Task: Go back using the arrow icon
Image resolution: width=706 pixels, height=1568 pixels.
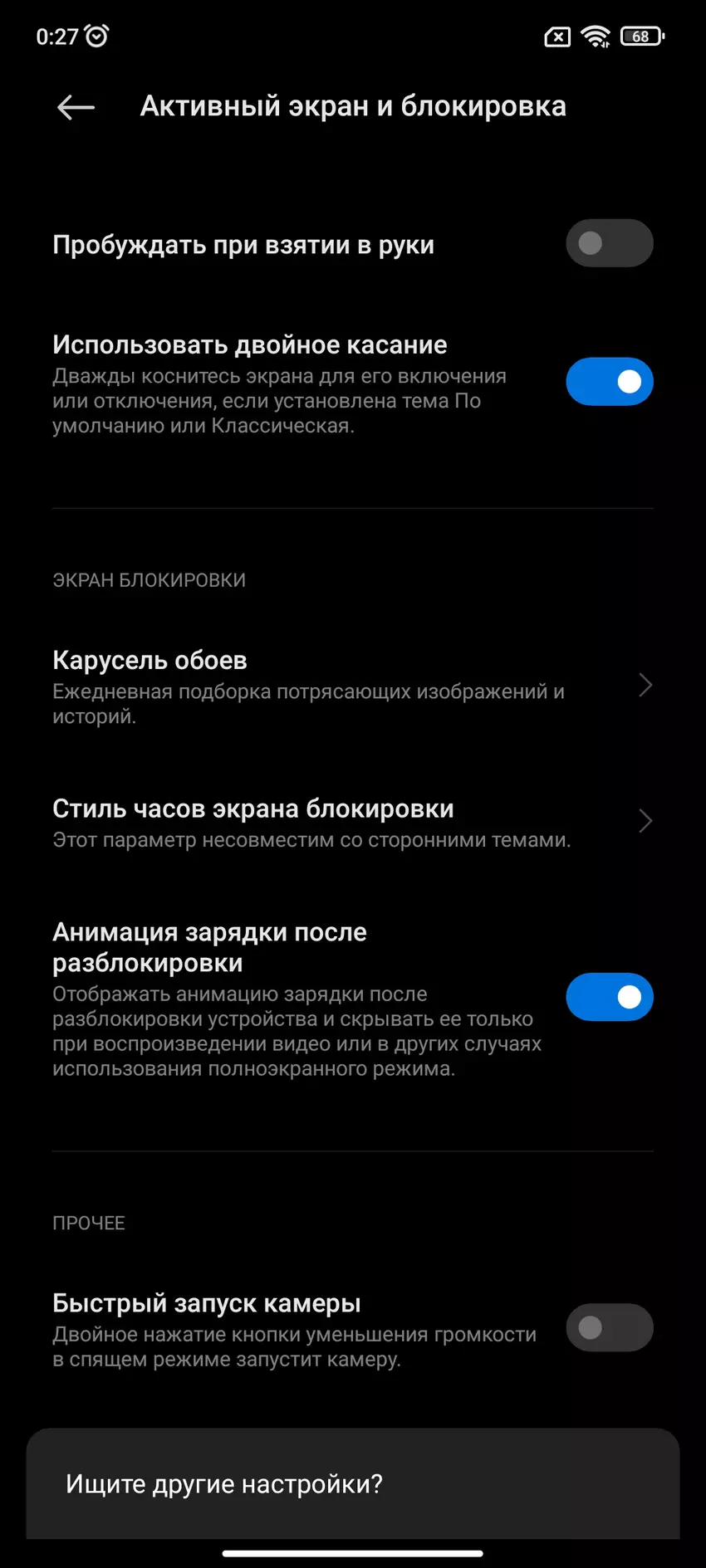Action: click(x=76, y=107)
